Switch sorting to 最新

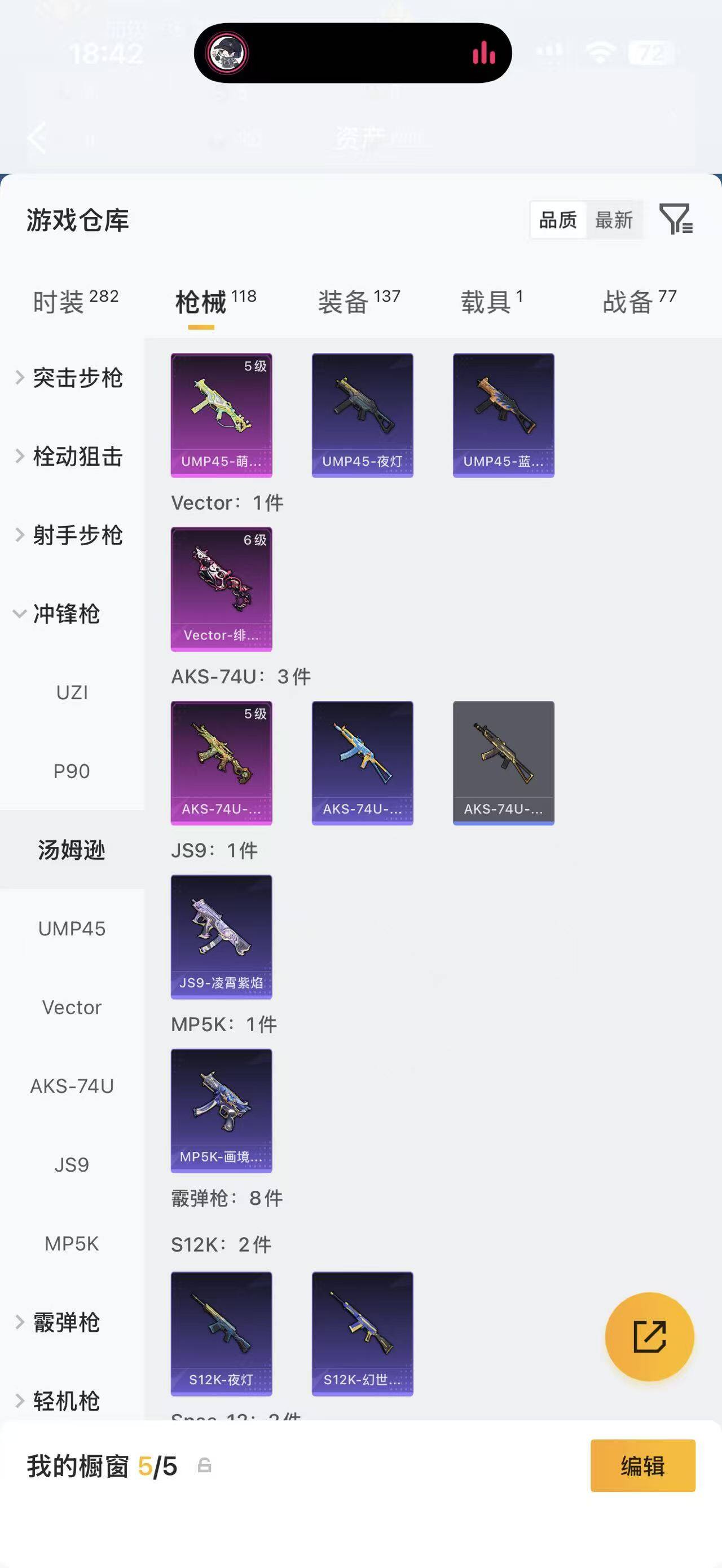(x=614, y=220)
